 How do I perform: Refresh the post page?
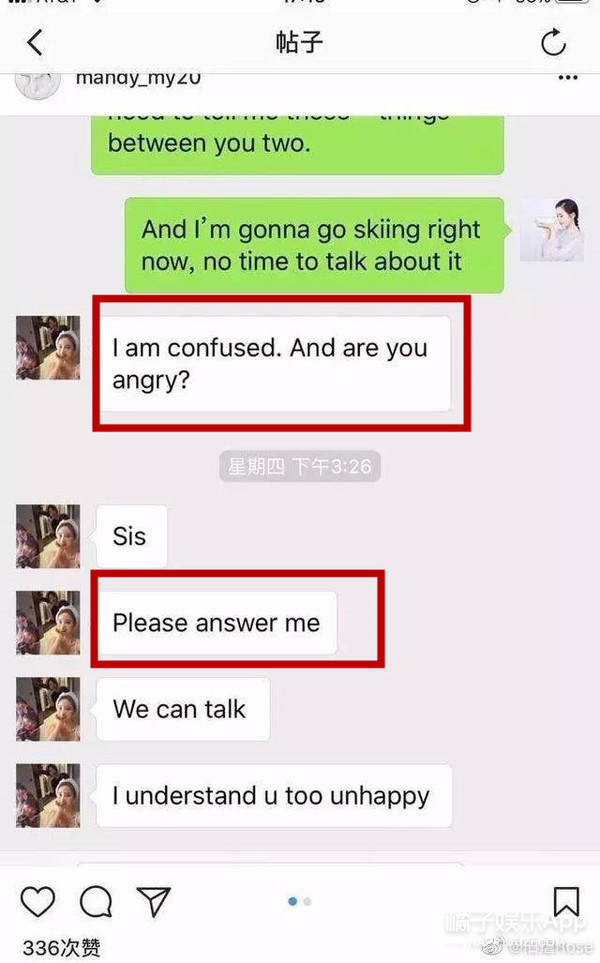[x=553, y=42]
